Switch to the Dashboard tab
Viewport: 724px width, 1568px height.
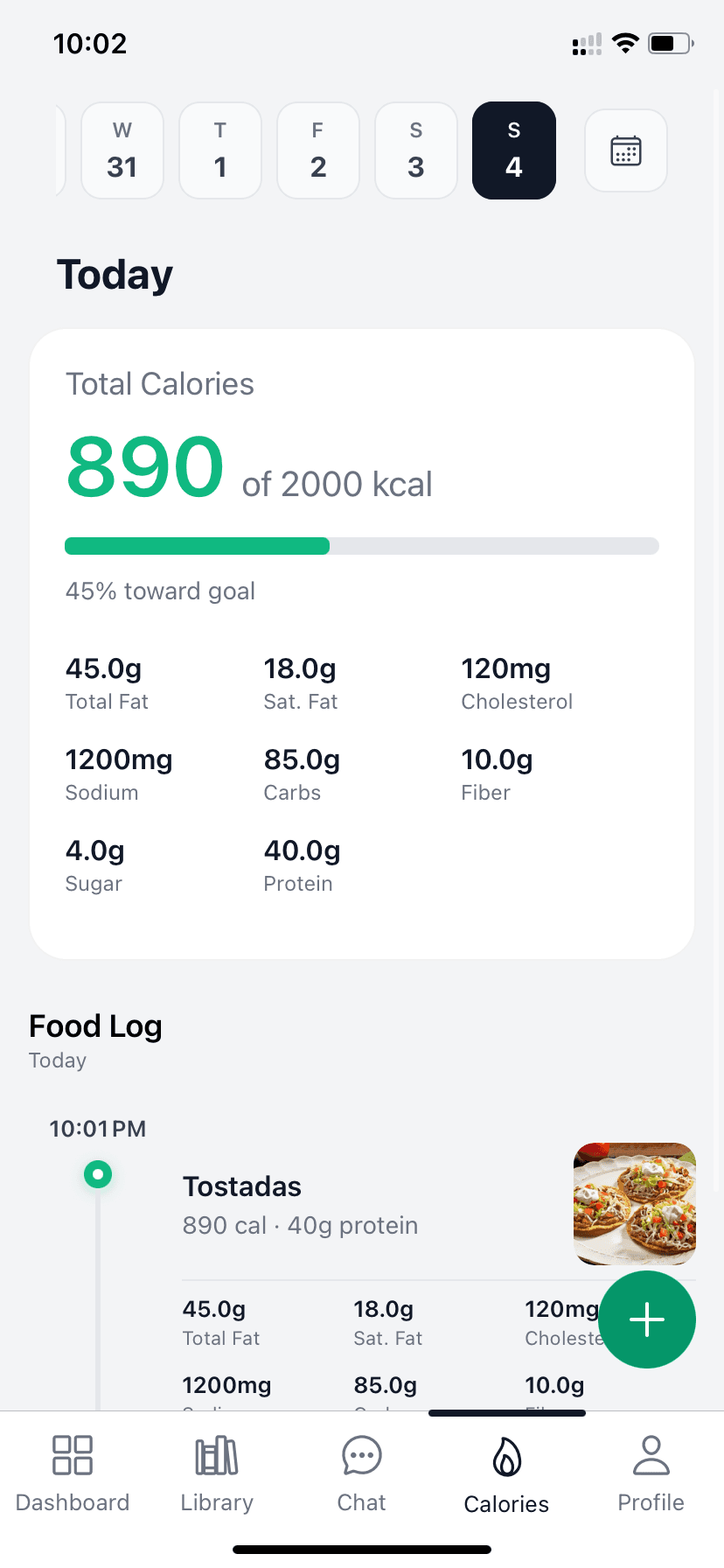pyautogui.click(x=73, y=1473)
